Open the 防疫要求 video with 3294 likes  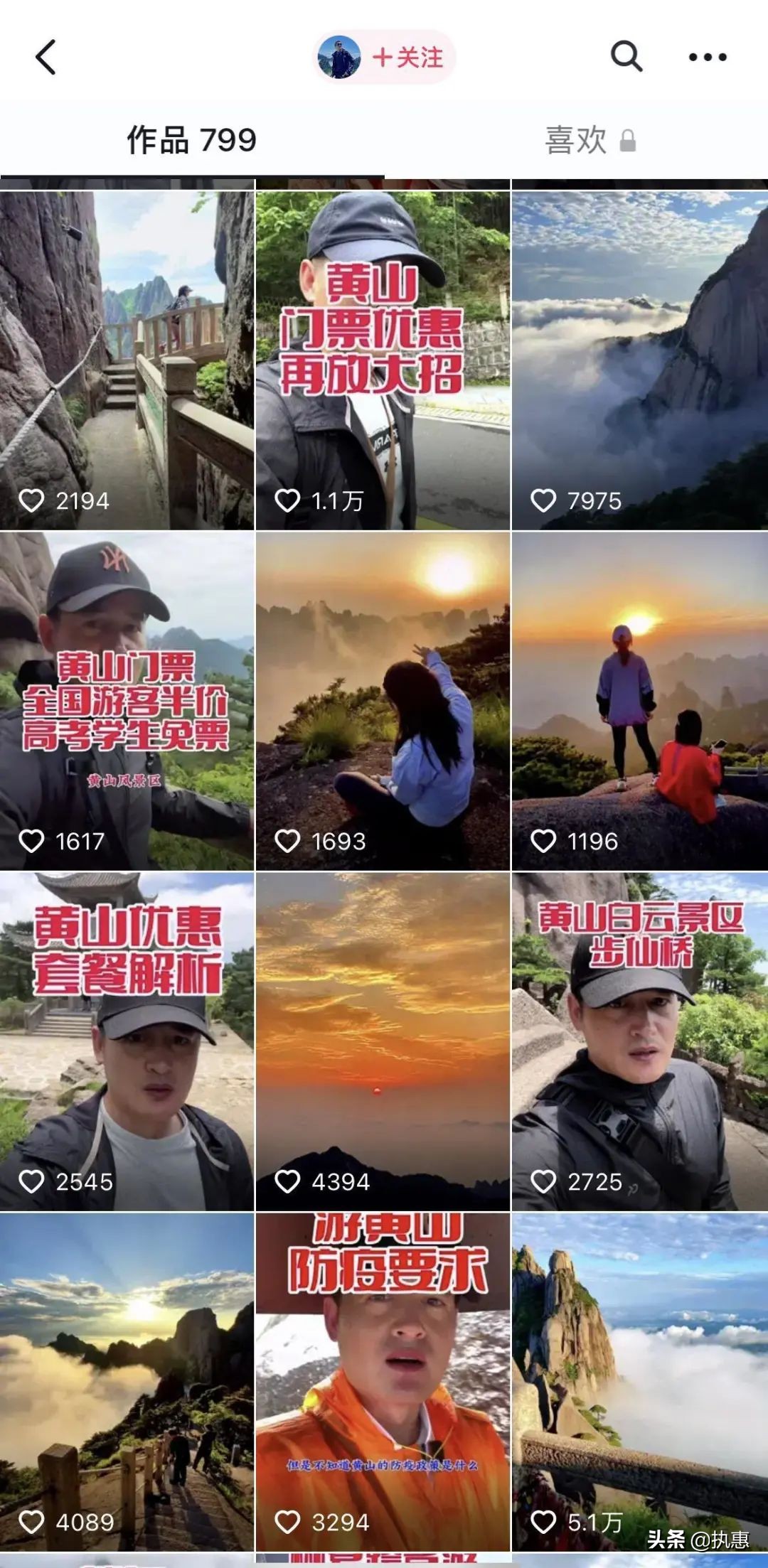coord(383,1382)
